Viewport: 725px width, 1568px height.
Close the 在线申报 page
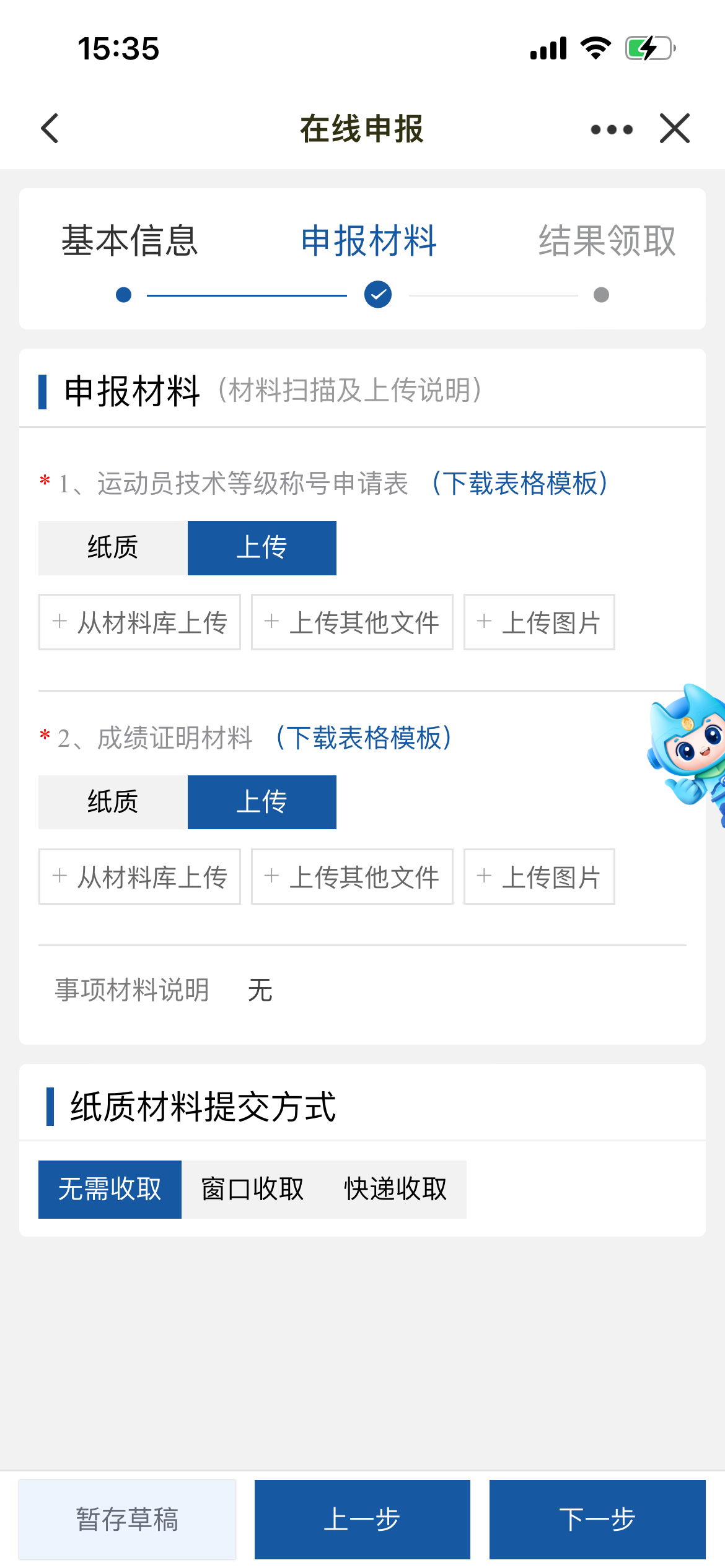[675, 129]
